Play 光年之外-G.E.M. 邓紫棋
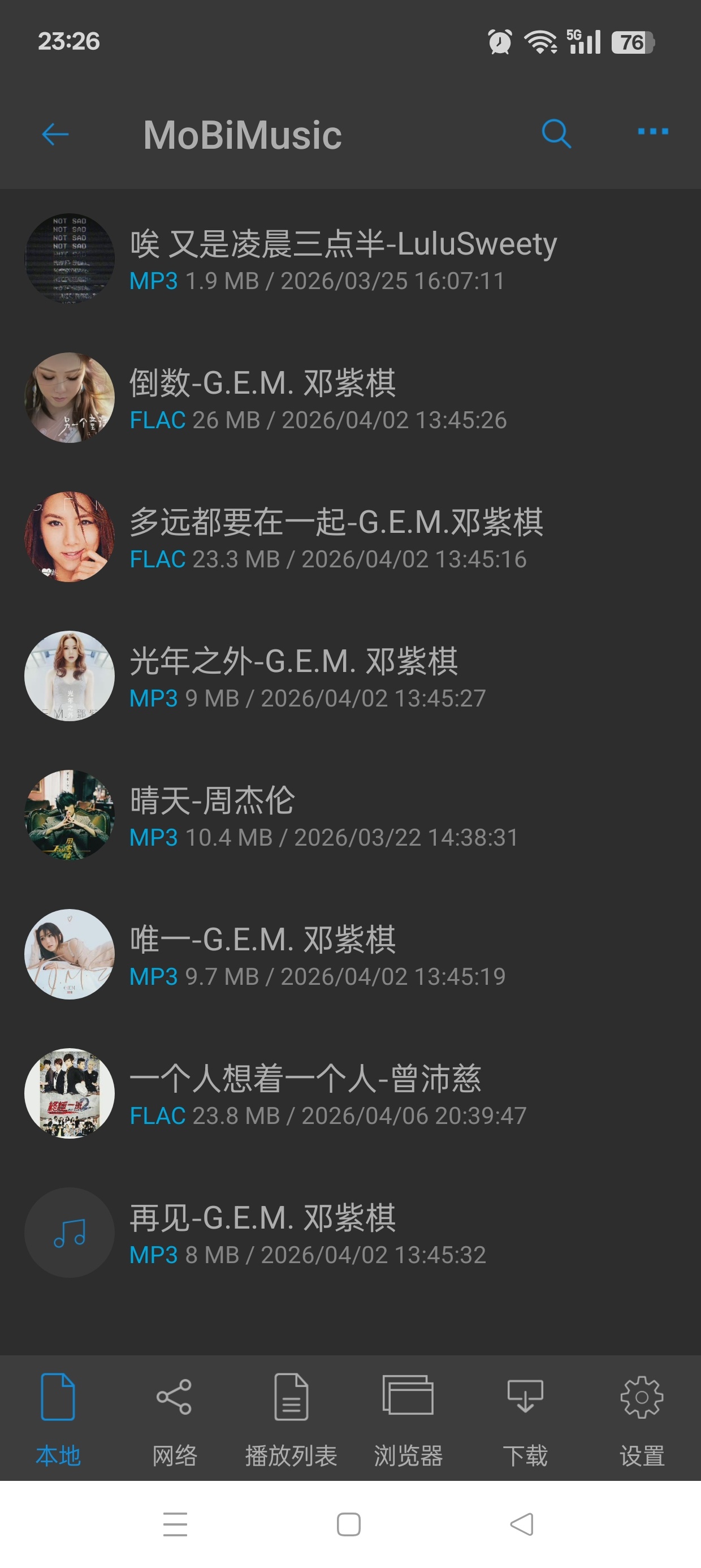 tap(350, 677)
